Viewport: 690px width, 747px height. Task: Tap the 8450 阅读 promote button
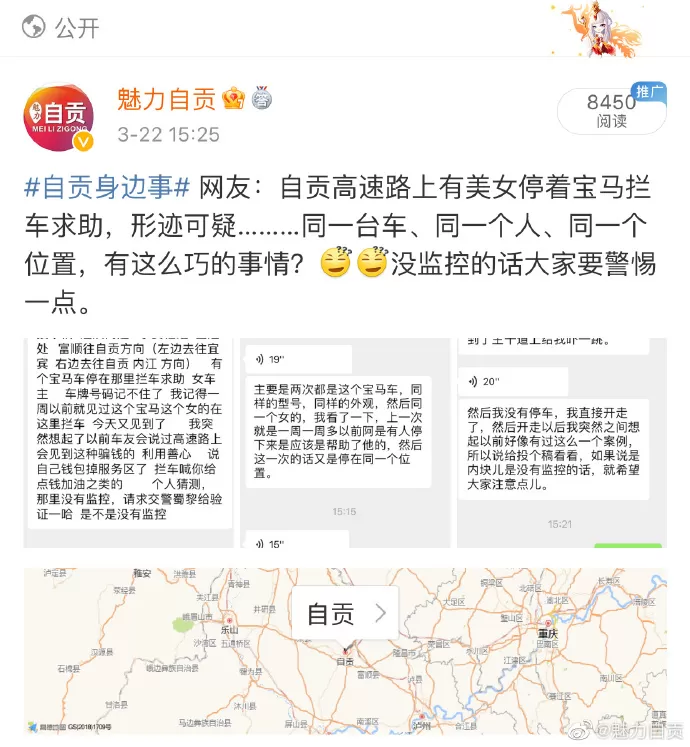coord(612,111)
